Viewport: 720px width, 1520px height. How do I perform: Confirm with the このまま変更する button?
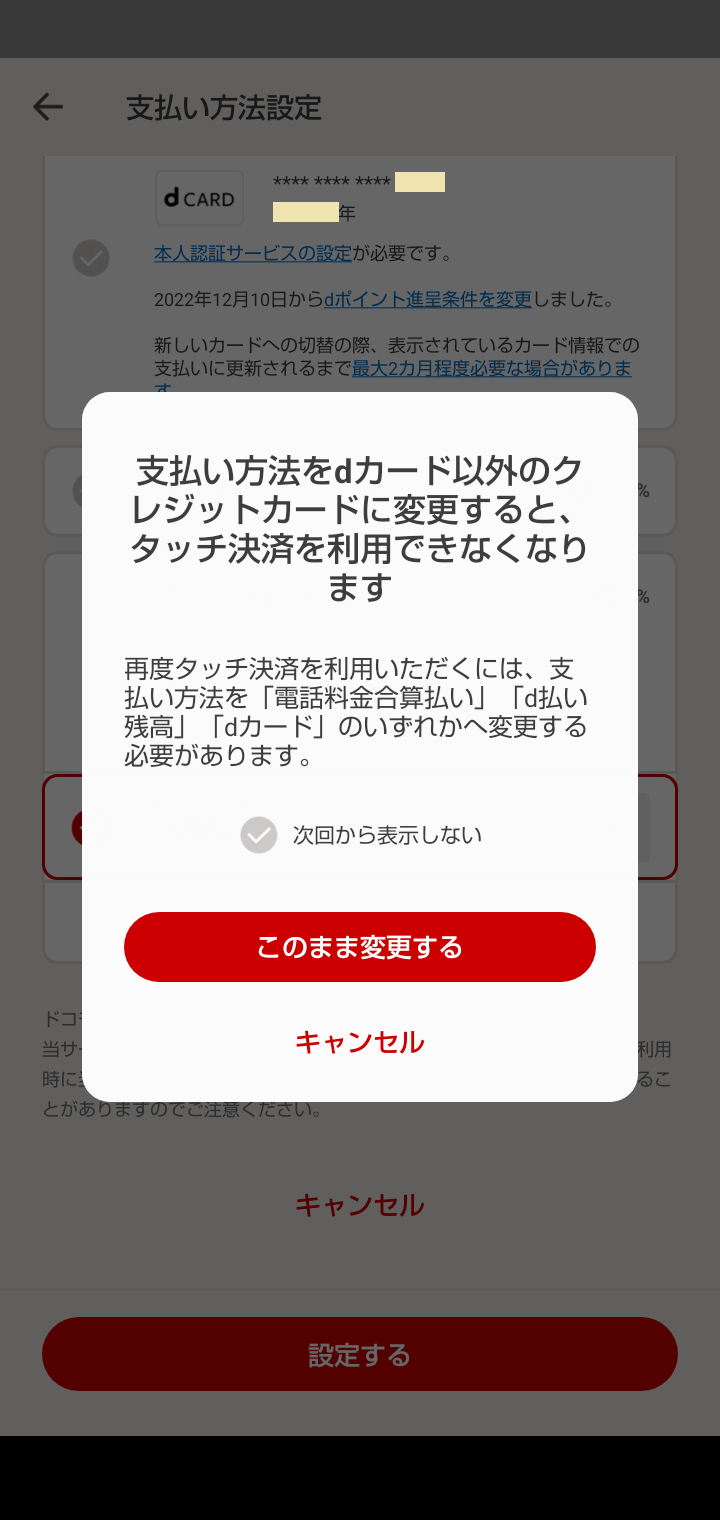coord(359,946)
